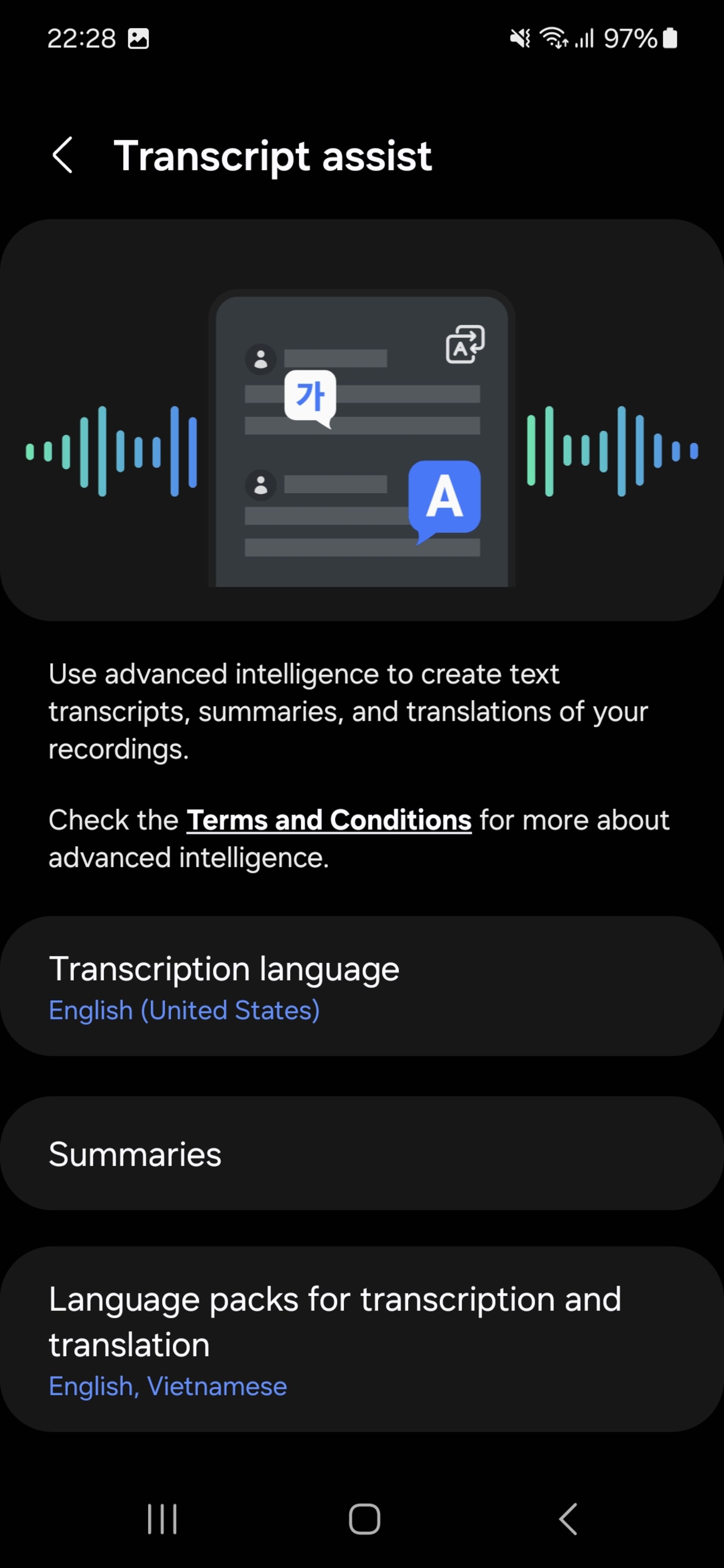This screenshot has width=724, height=1568.
Task: Tap the system home button
Action: point(364,1519)
